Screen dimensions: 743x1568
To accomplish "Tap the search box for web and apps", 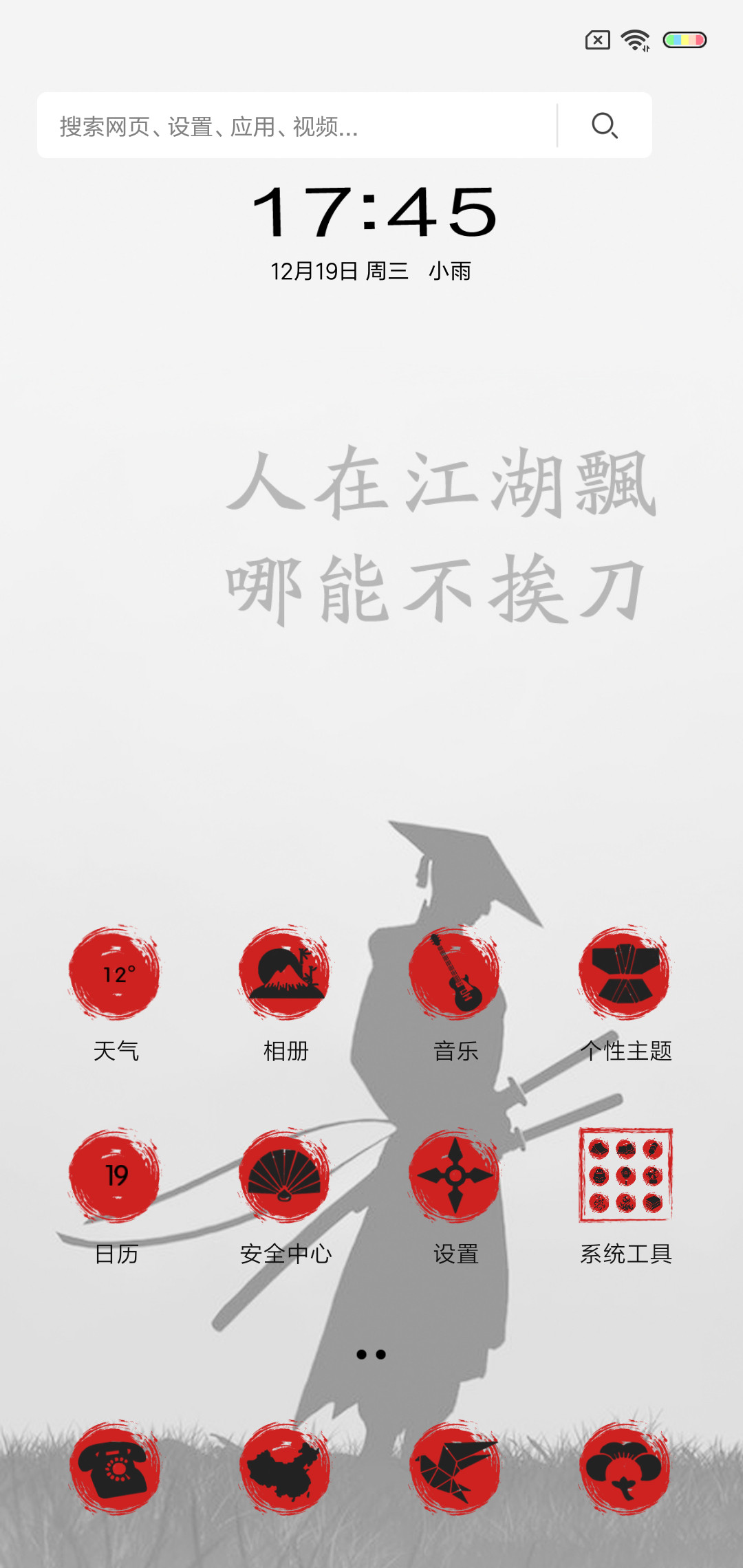I will 296,126.
